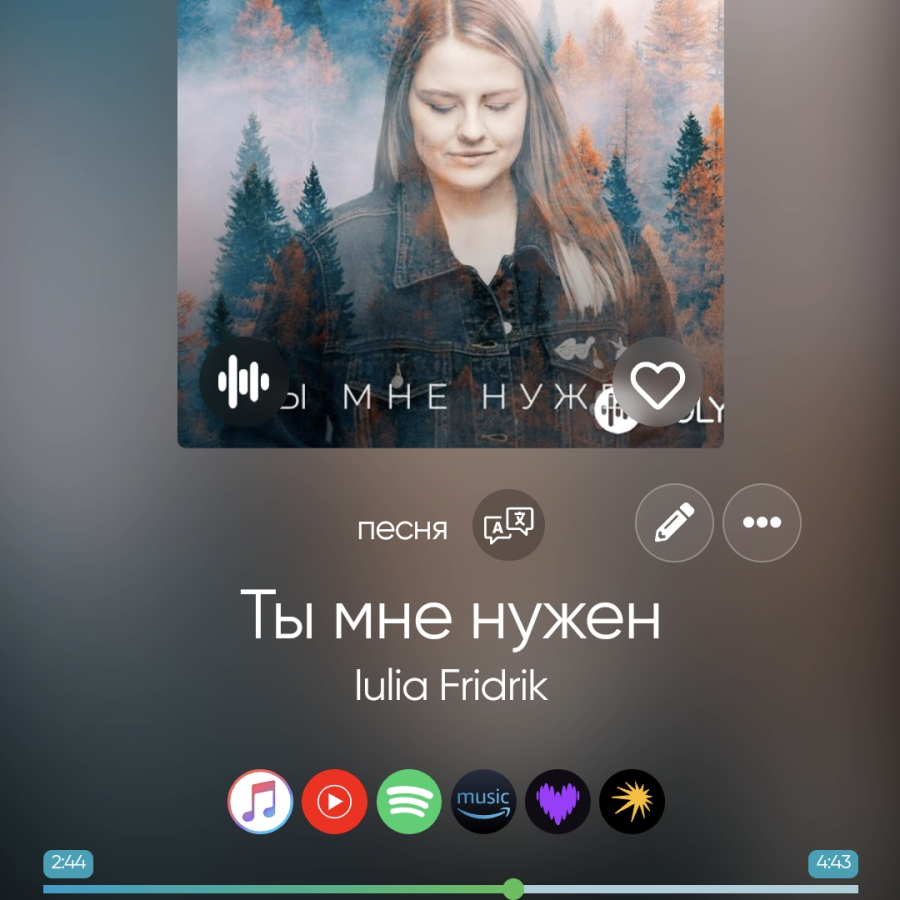Open the song in YouTube Music
Screen dimensions: 900x900
[334, 801]
